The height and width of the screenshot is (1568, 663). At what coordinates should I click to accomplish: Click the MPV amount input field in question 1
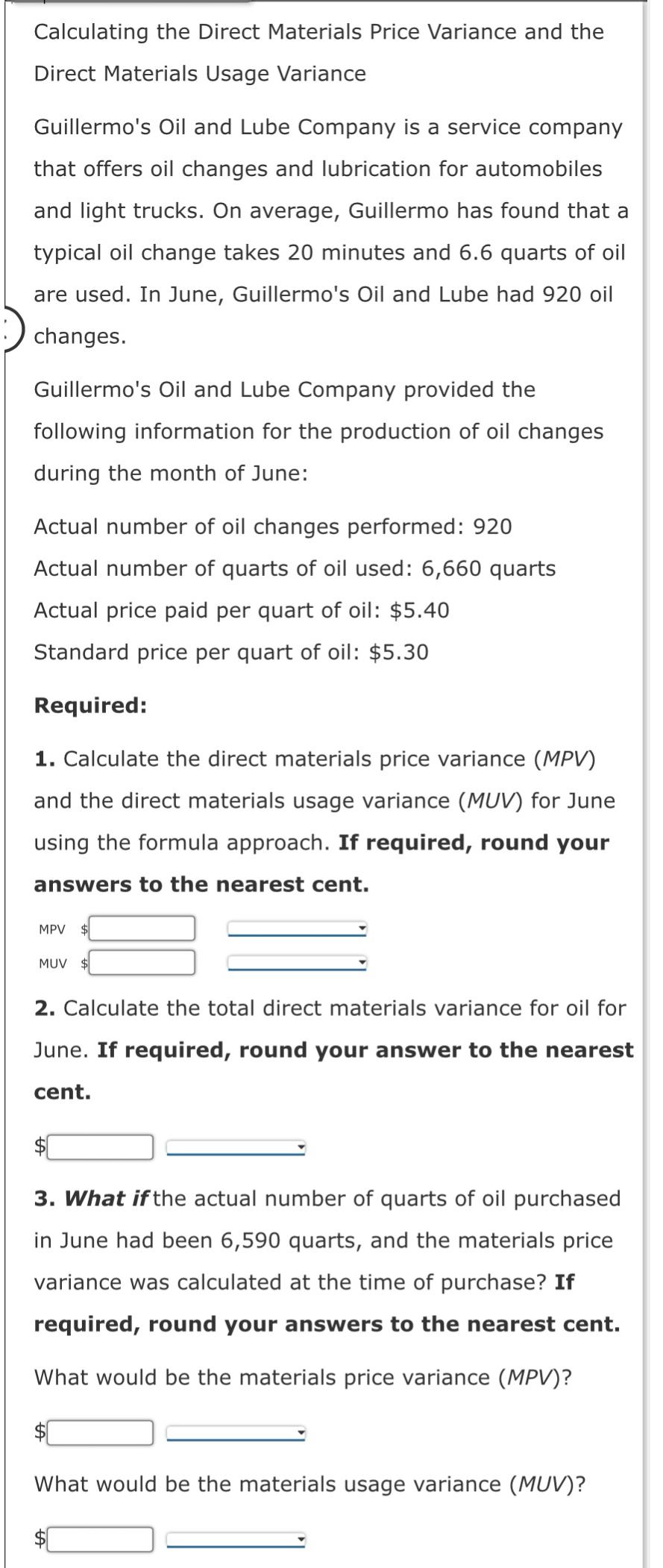142,928
